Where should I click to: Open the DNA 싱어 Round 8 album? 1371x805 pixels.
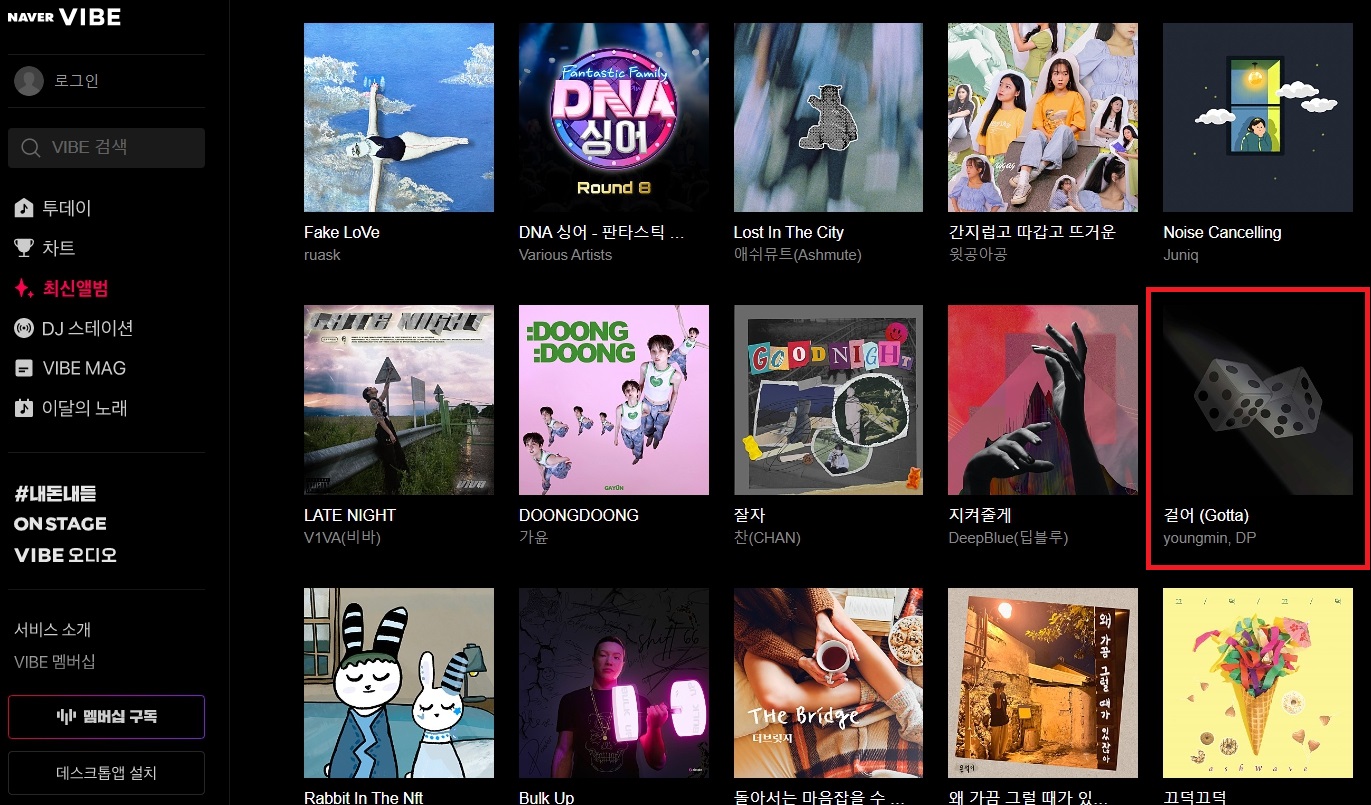(x=613, y=118)
